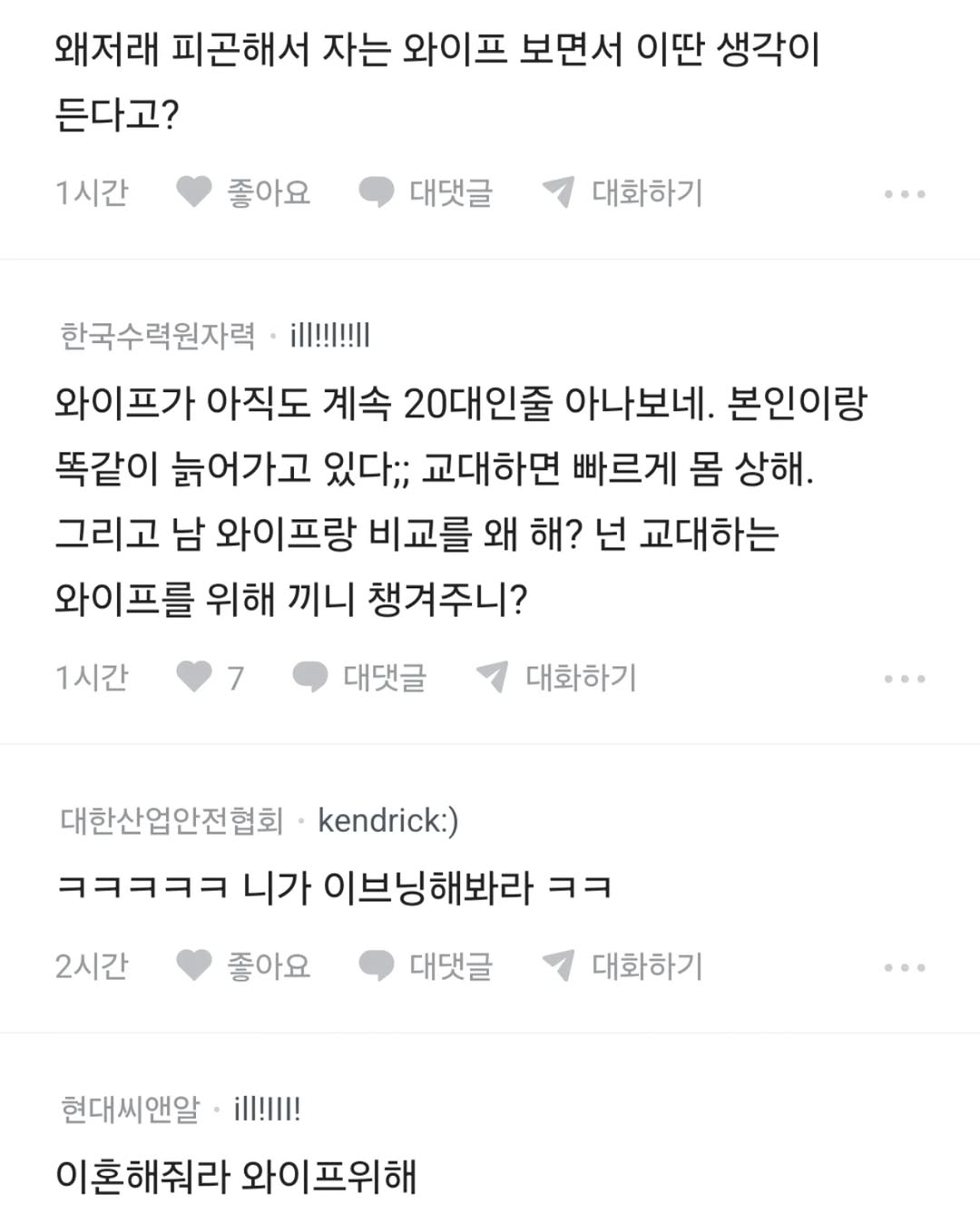Reply via 대댓글 to the 한국수력원자력 comment
The width and height of the screenshot is (980, 1224).
(359, 677)
